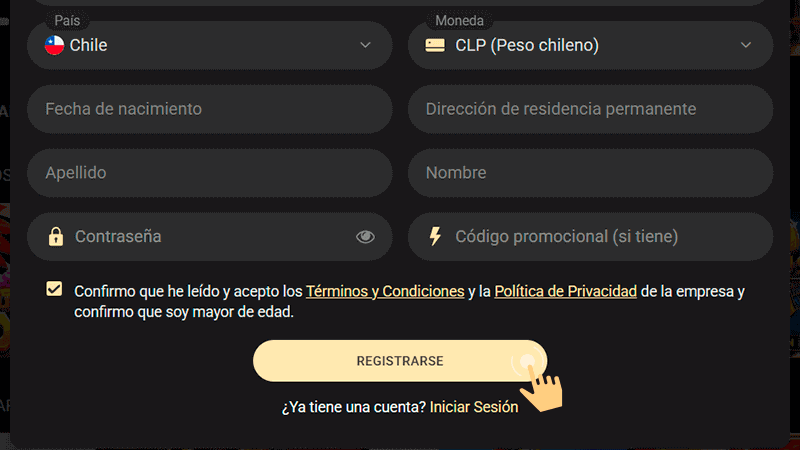Go to Iniciar Sesión
The image size is (800, 450).
(x=474, y=407)
